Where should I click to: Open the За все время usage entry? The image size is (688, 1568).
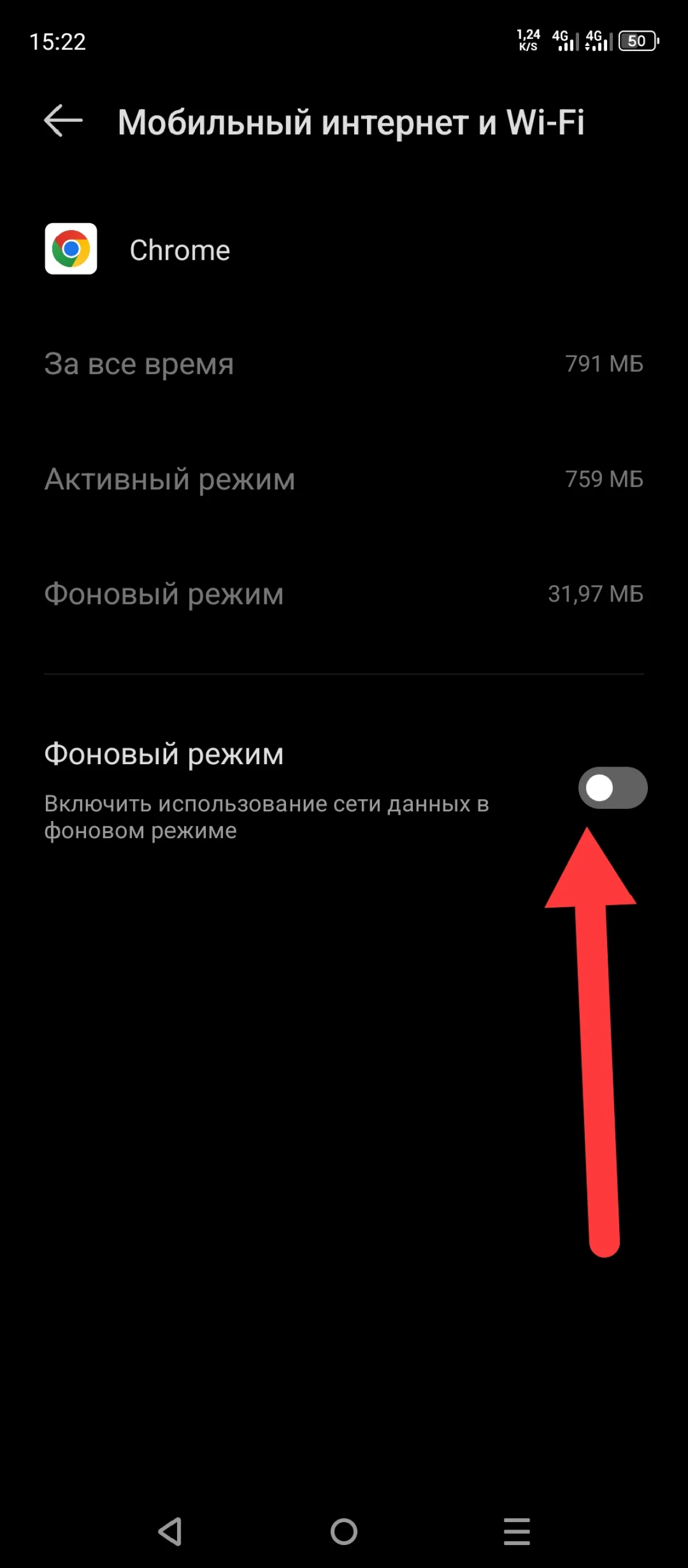[x=343, y=363]
